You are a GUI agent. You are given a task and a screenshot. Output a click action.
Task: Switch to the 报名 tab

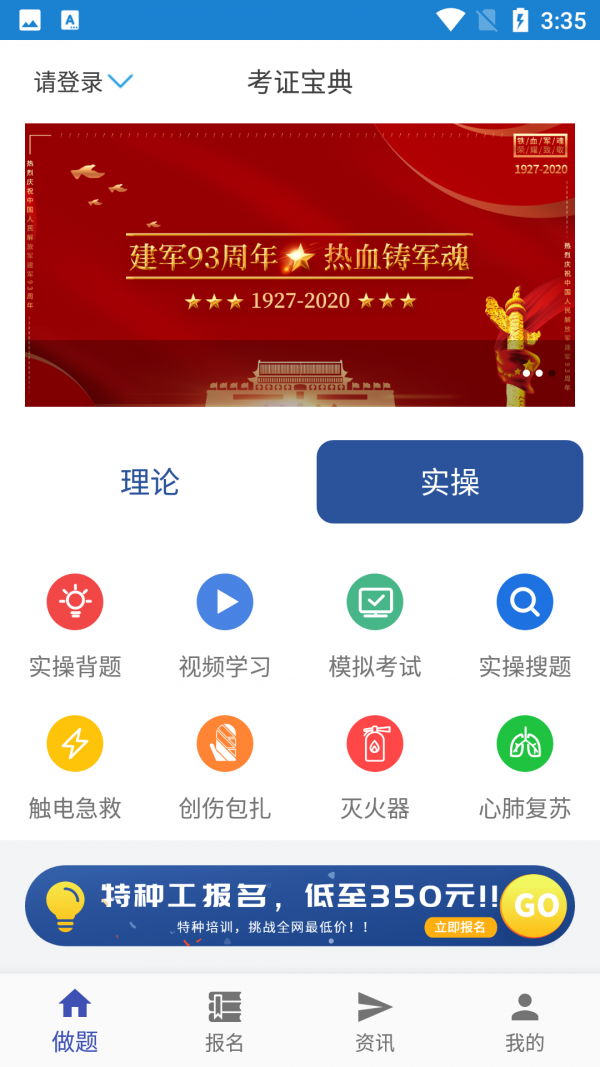click(225, 1020)
